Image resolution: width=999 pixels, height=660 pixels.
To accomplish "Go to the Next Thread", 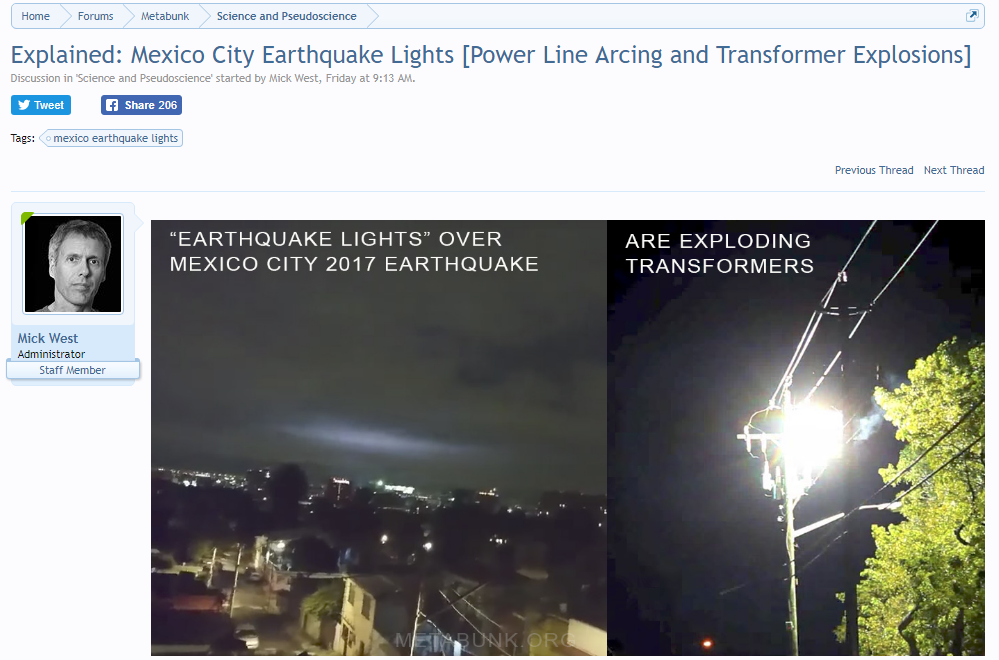I will pos(953,170).
